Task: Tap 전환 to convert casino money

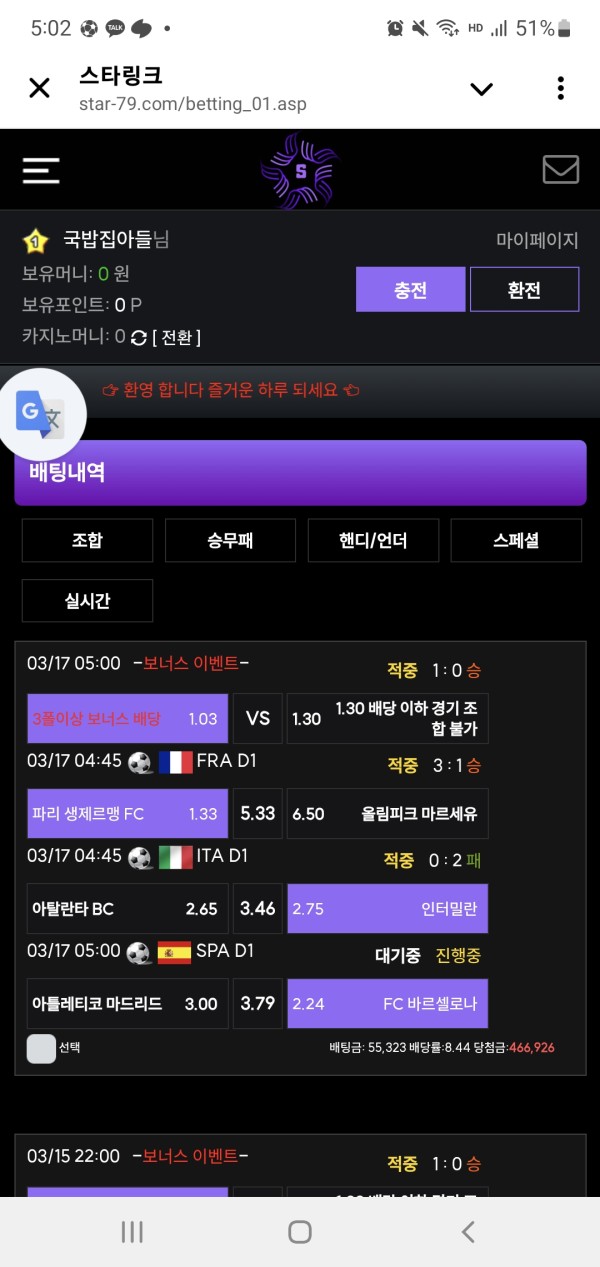Action: click(x=177, y=337)
